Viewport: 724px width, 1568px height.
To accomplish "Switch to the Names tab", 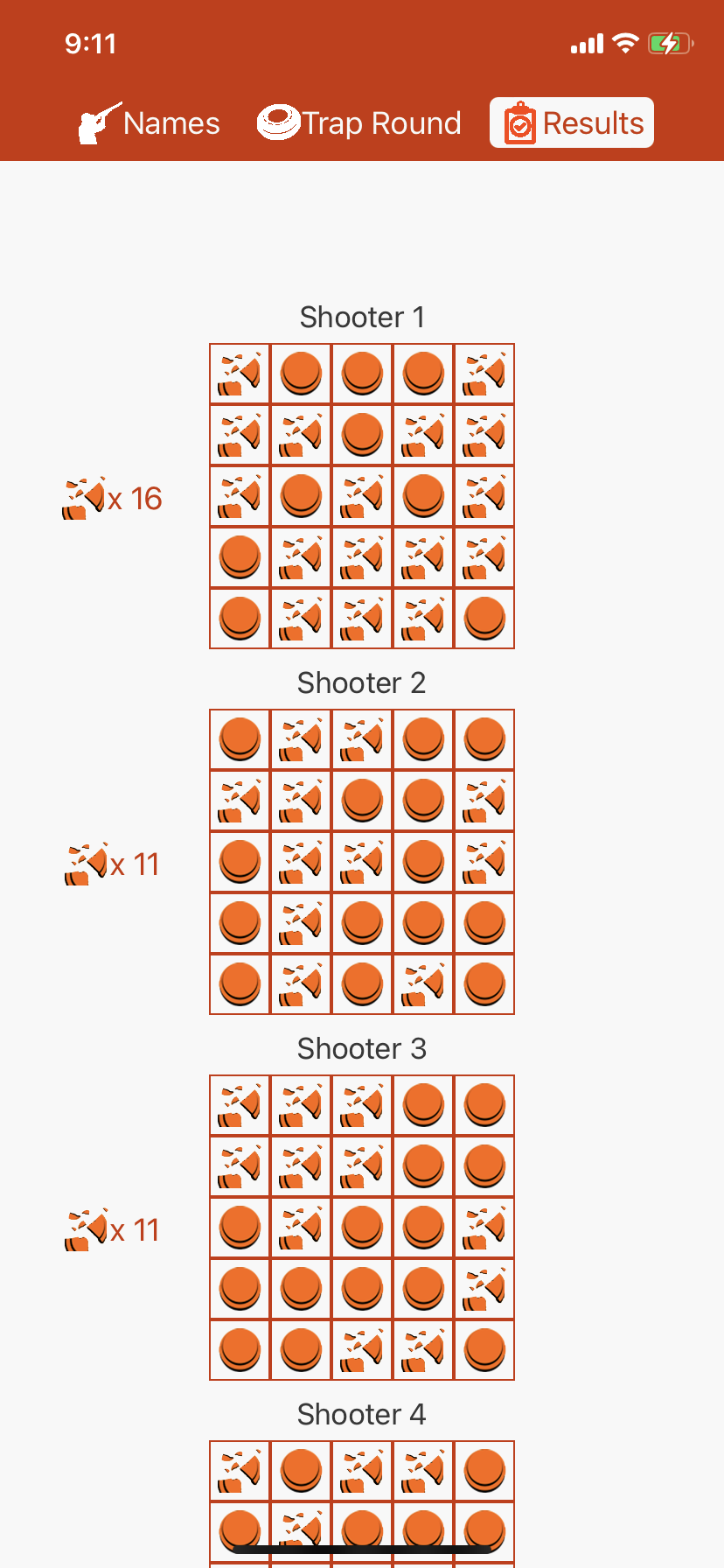I will coord(149,123).
